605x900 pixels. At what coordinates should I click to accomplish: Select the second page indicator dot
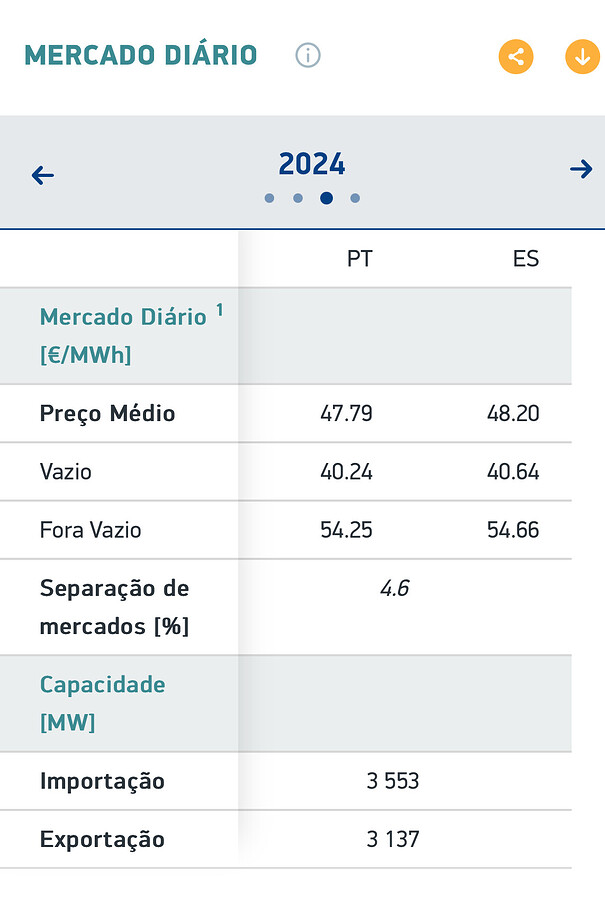click(298, 198)
